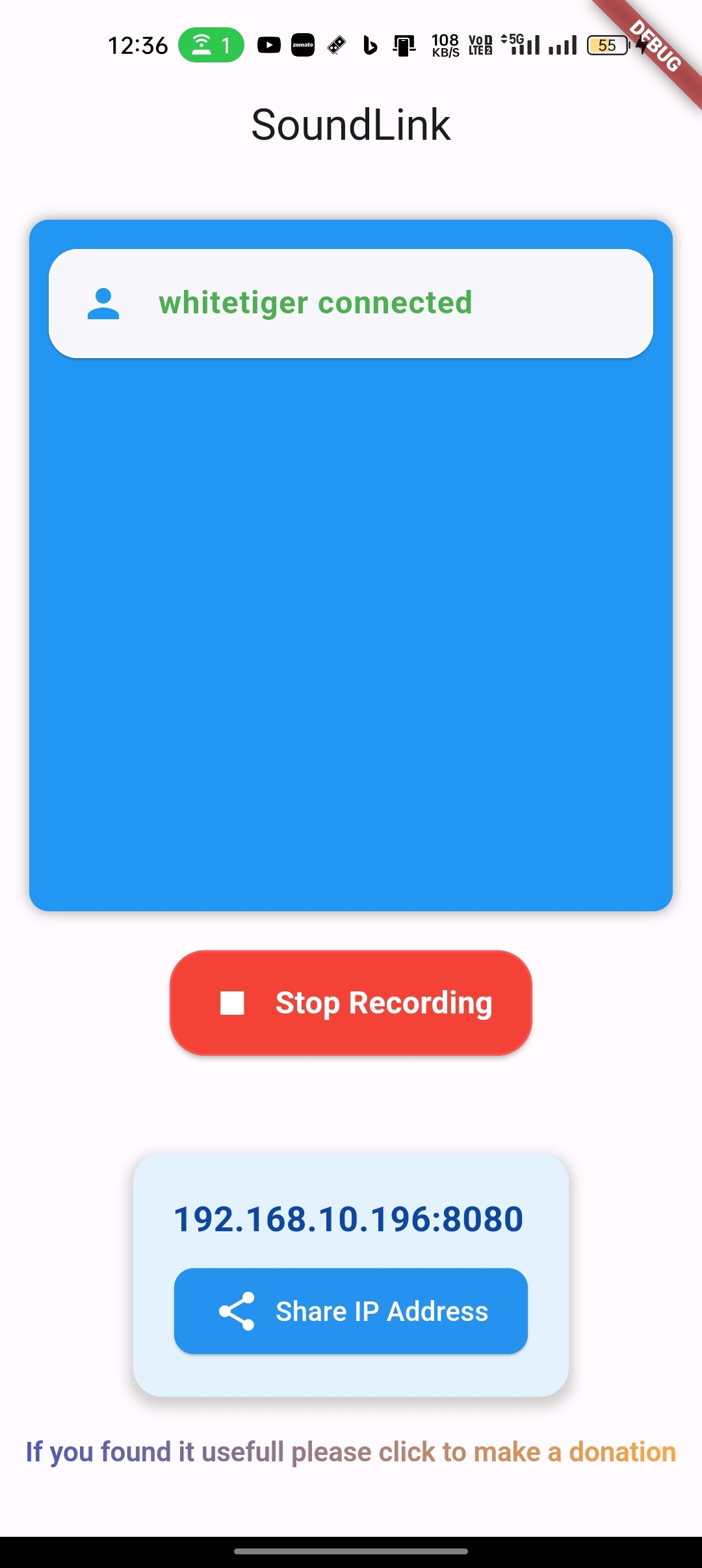This screenshot has height=1568, width=702.
Task: Stop the recording
Action: [x=351, y=1002]
